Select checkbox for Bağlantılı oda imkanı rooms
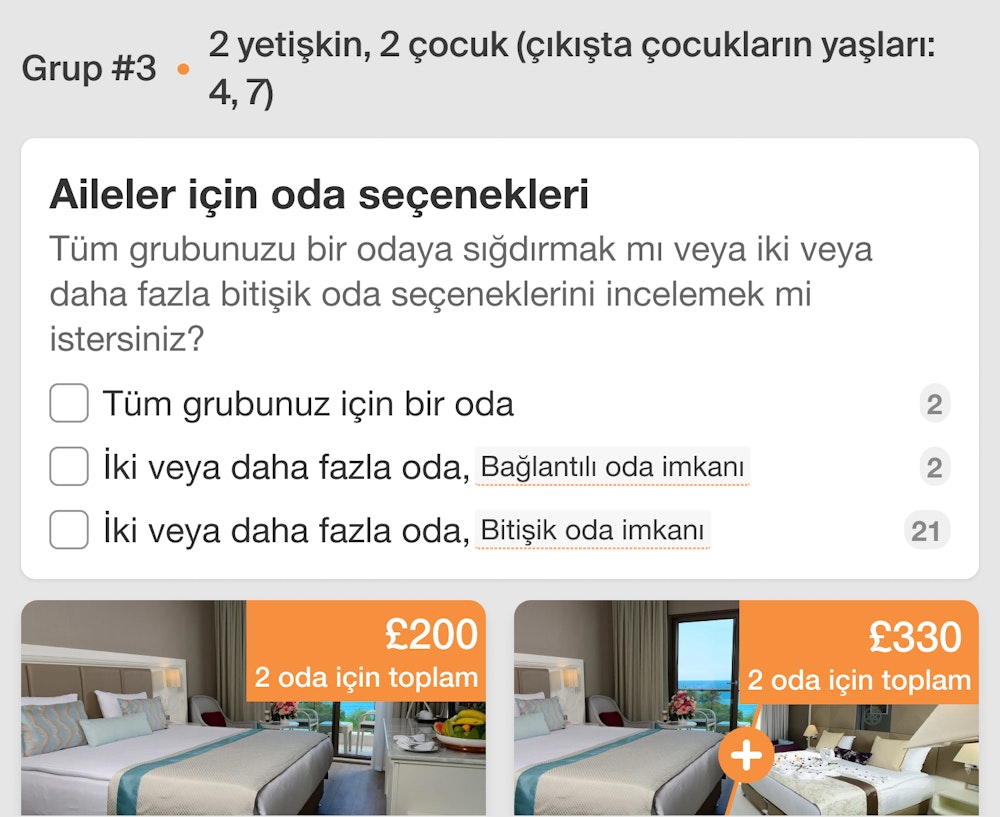Viewport: 1000px width, 817px height. (69, 467)
